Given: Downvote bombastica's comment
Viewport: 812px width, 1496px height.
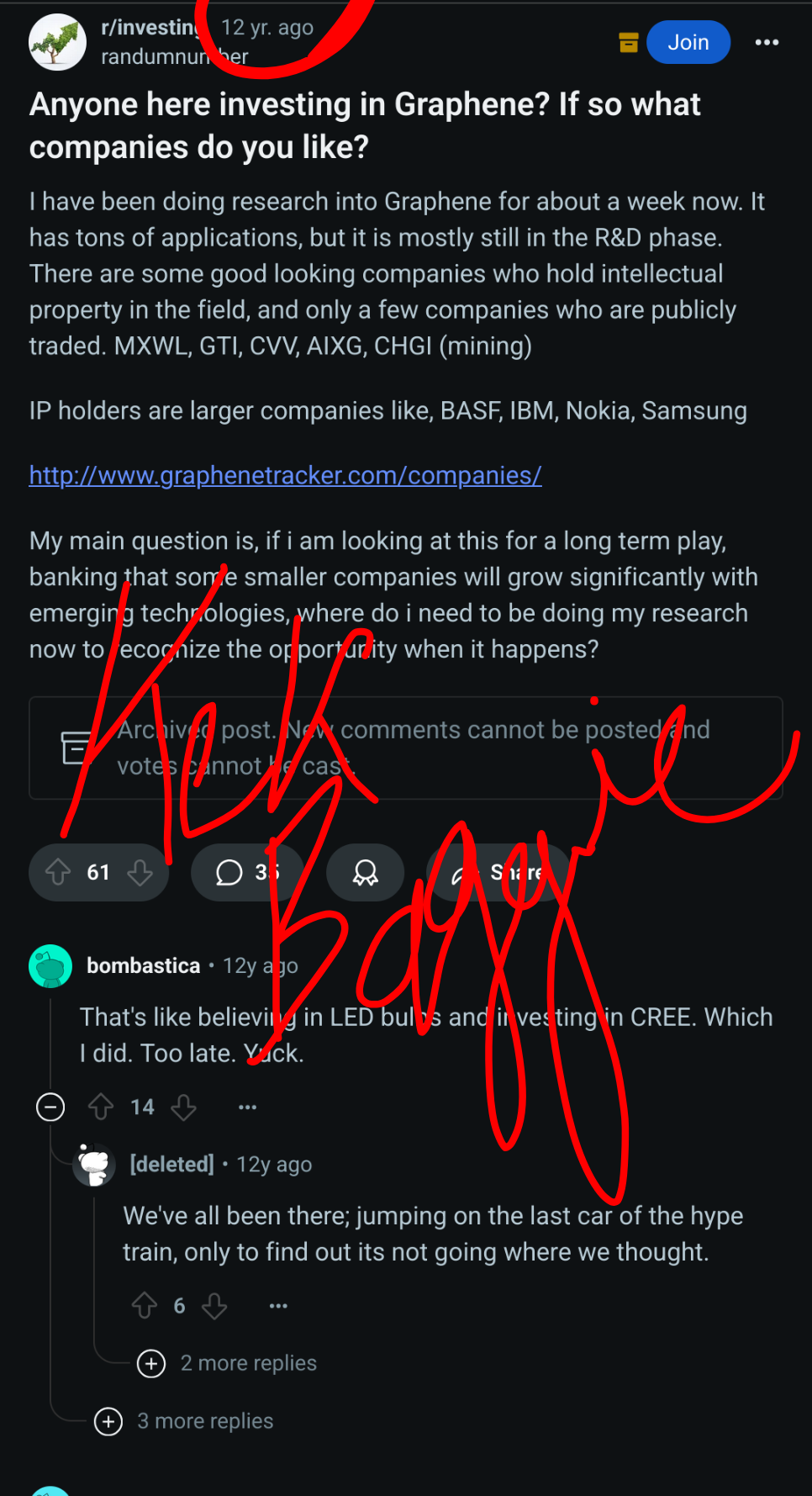Looking at the screenshot, I should tap(183, 1107).
